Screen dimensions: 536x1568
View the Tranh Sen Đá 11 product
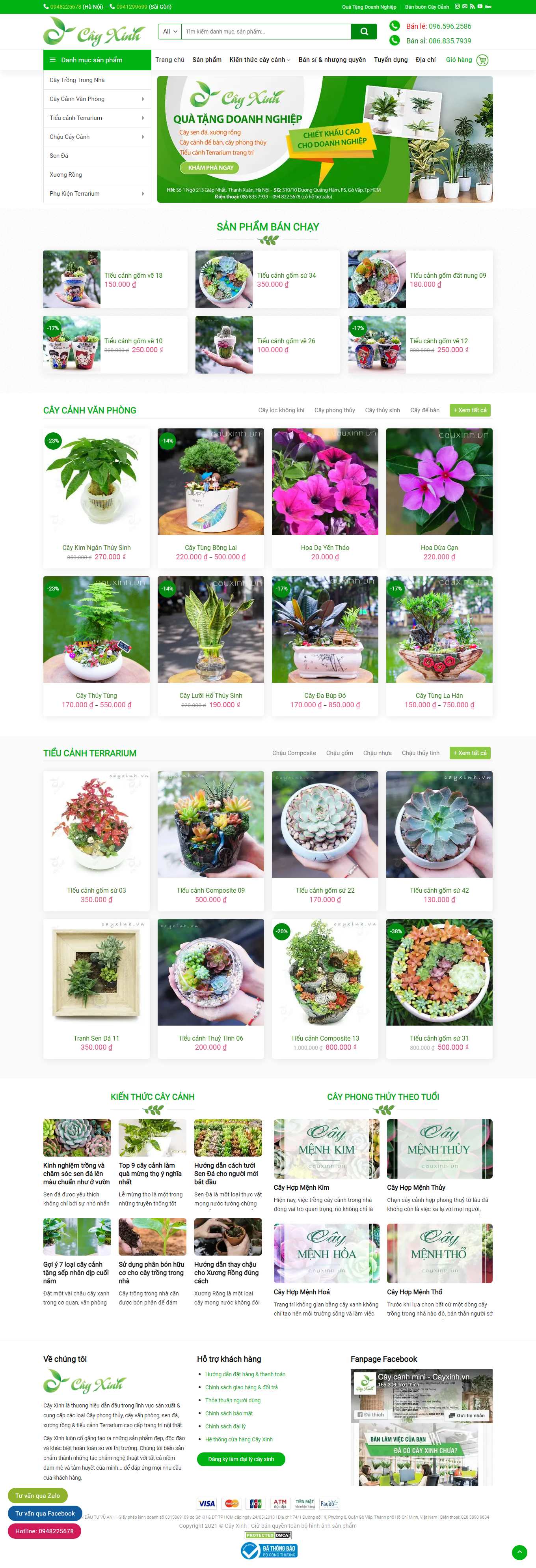(96, 1038)
